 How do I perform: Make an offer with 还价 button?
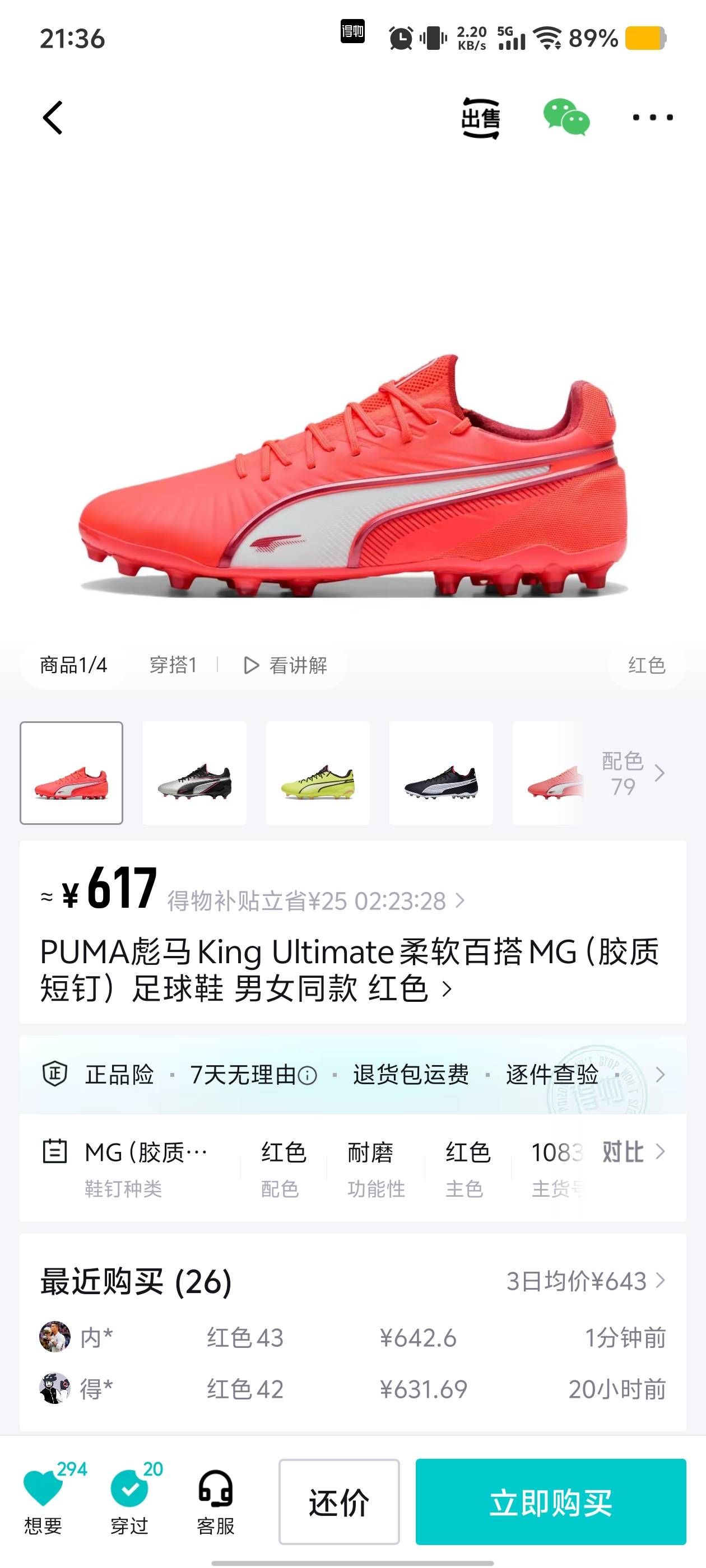(340, 1502)
